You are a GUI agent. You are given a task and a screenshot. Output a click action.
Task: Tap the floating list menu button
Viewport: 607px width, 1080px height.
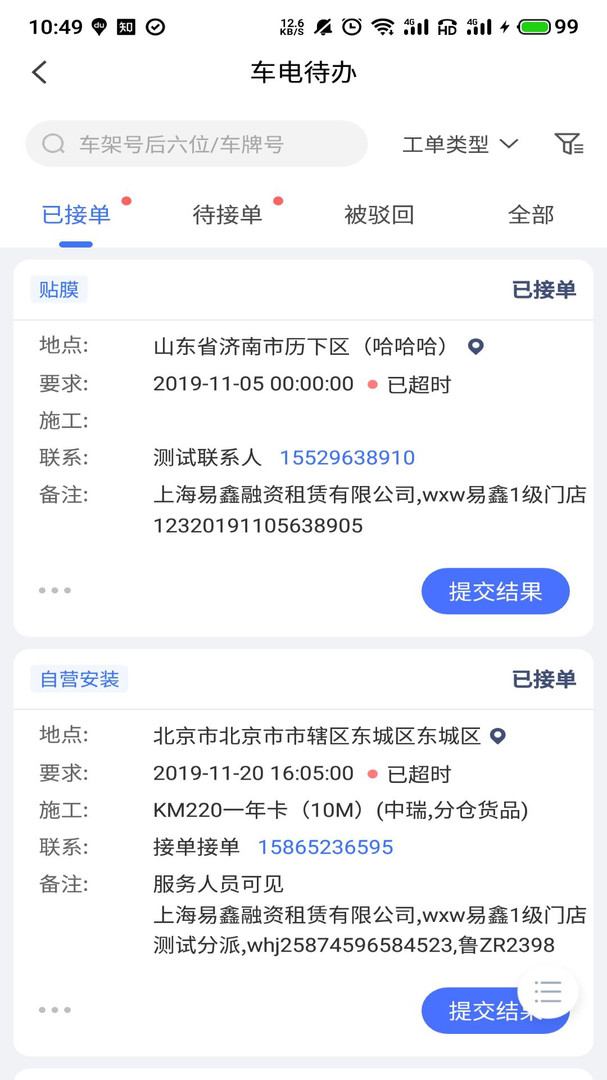click(548, 991)
